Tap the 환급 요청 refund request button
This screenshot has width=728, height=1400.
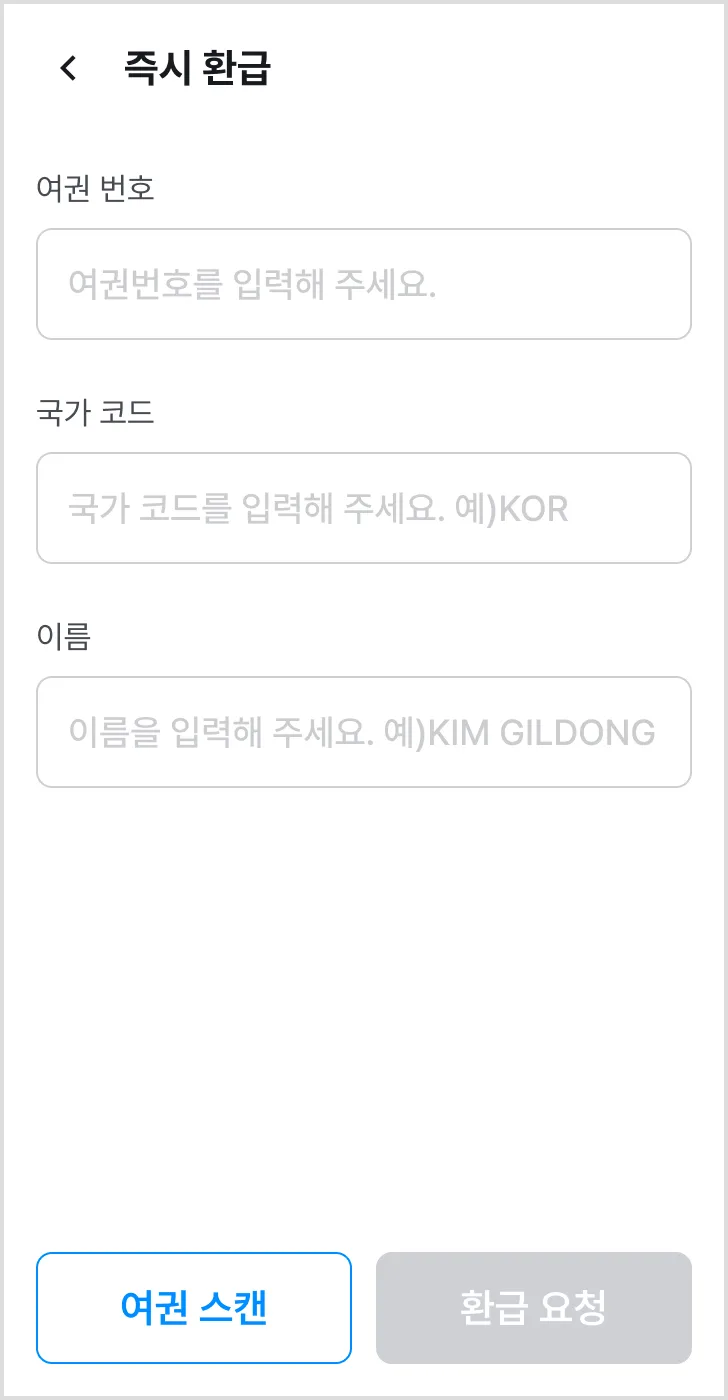[534, 1308]
